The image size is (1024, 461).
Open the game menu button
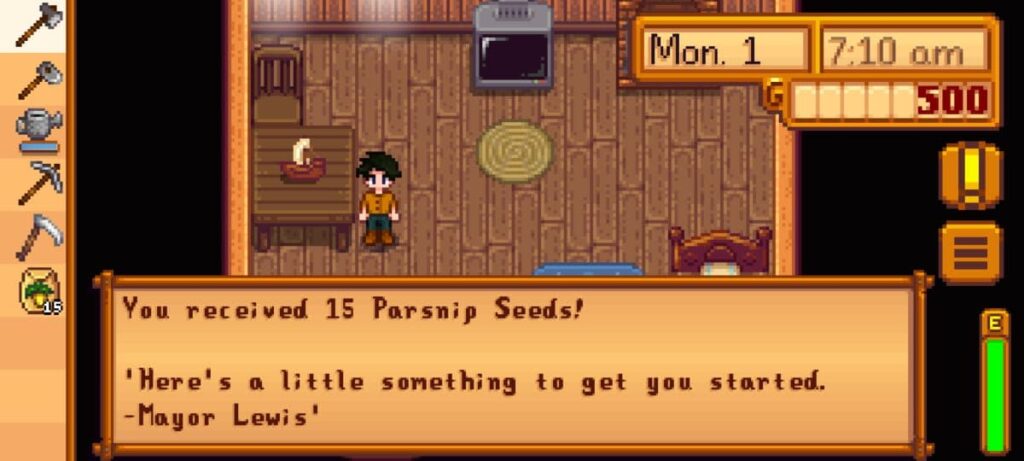point(969,253)
